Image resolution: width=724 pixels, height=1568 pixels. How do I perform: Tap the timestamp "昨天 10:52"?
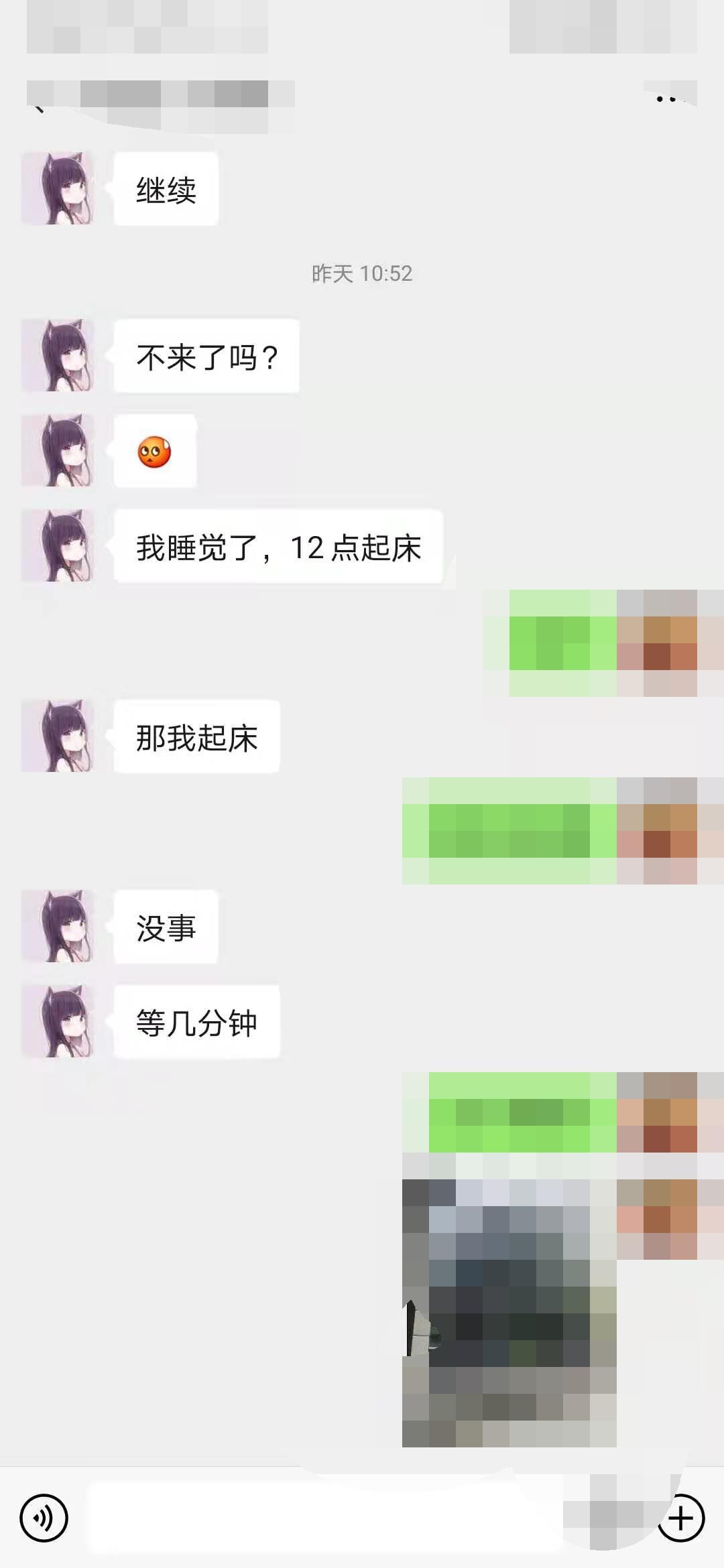click(x=362, y=273)
